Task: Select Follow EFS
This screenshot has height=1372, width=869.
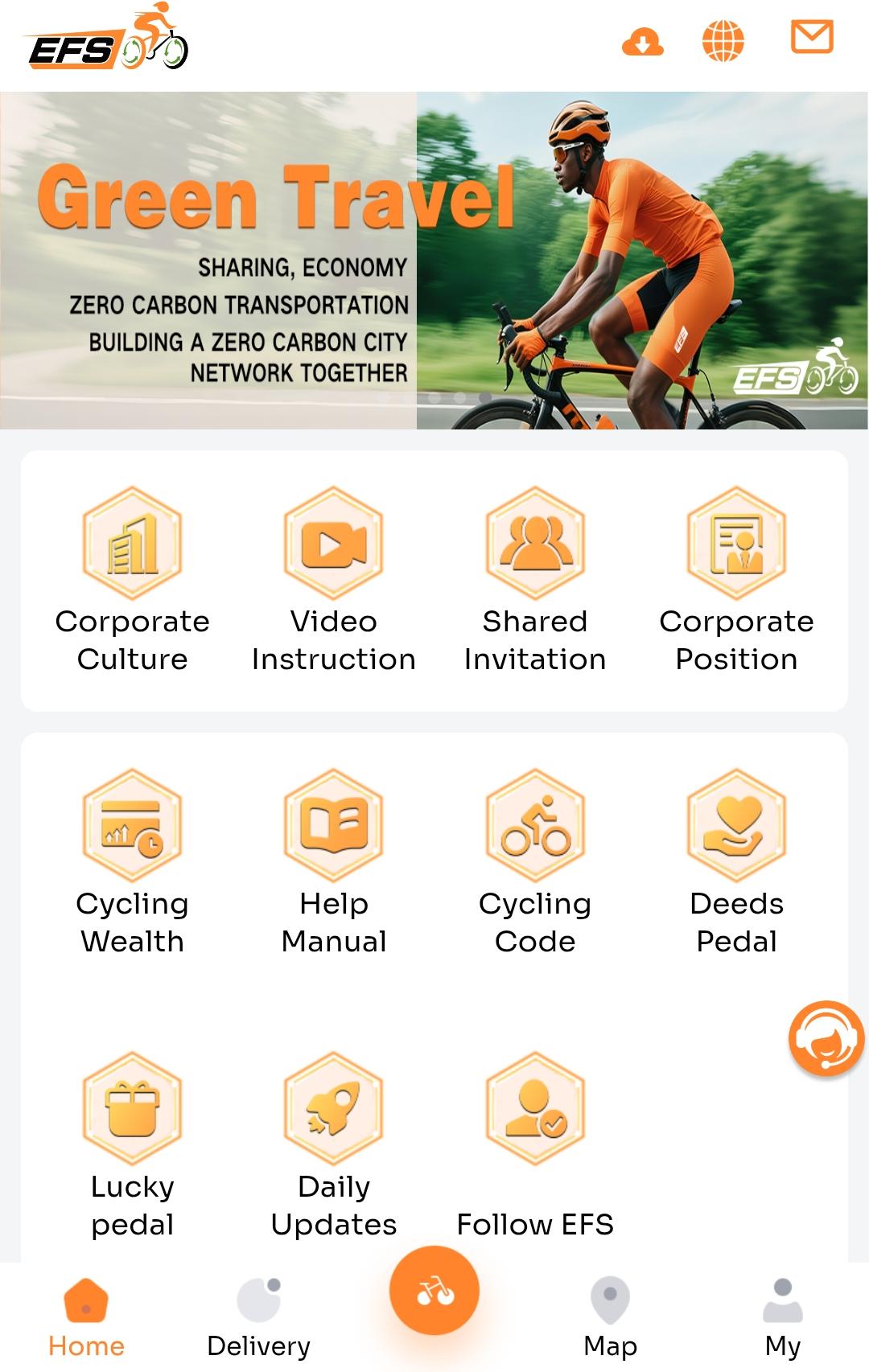Action: 535,1145
